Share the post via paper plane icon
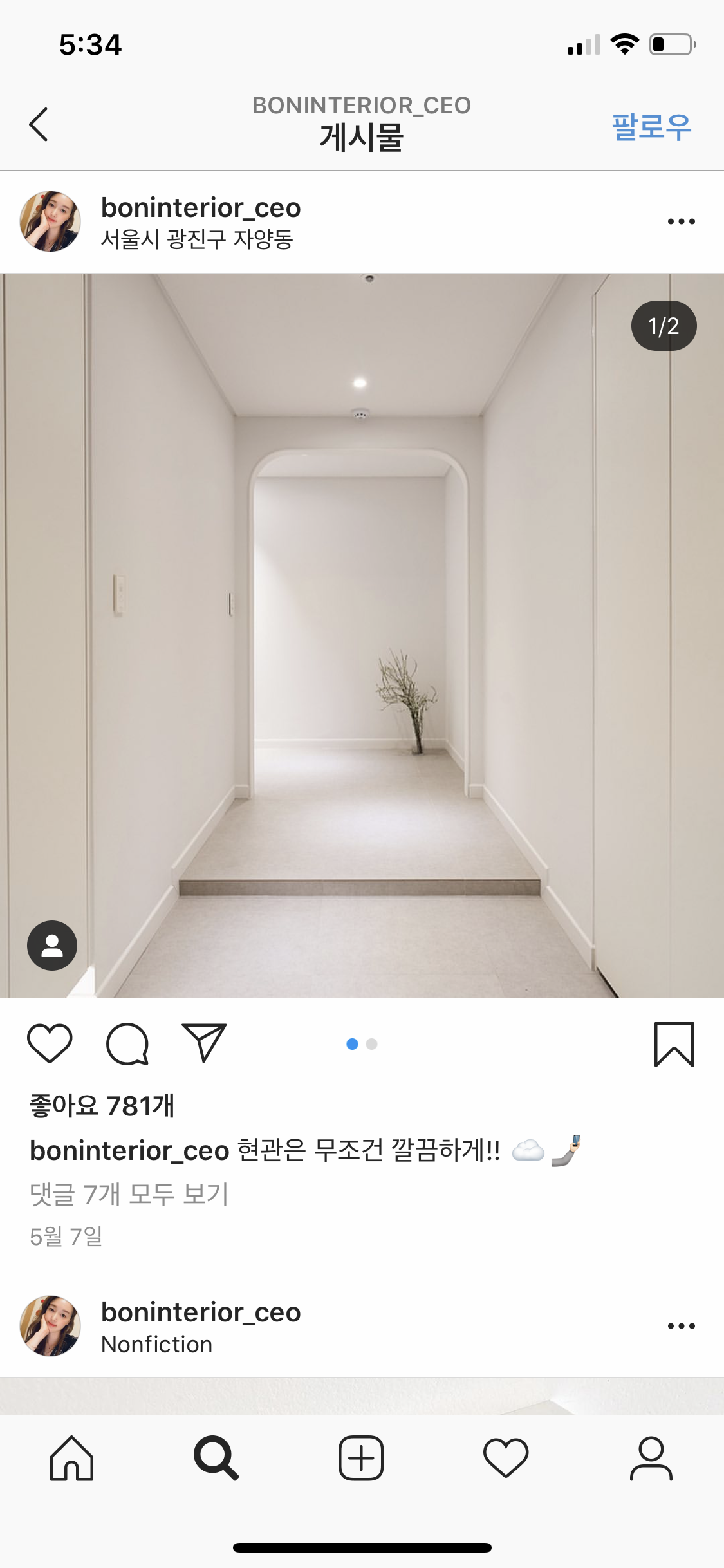This screenshot has width=724, height=1568. (x=205, y=1043)
